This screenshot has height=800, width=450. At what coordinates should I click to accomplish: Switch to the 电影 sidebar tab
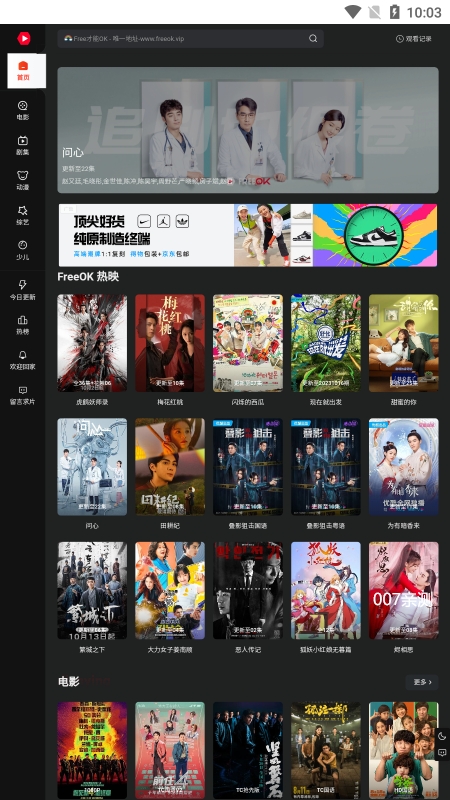pos(22,110)
